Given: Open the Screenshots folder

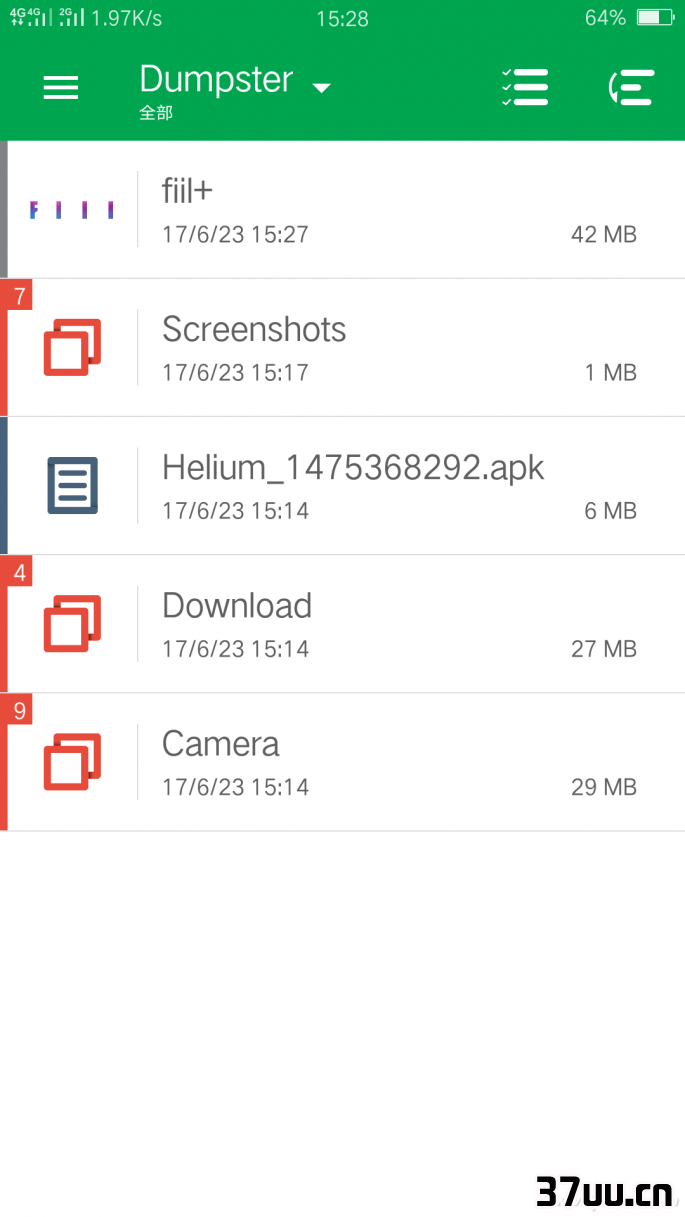Looking at the screenshot, I should pyautogui.click(x=342, y=347).
